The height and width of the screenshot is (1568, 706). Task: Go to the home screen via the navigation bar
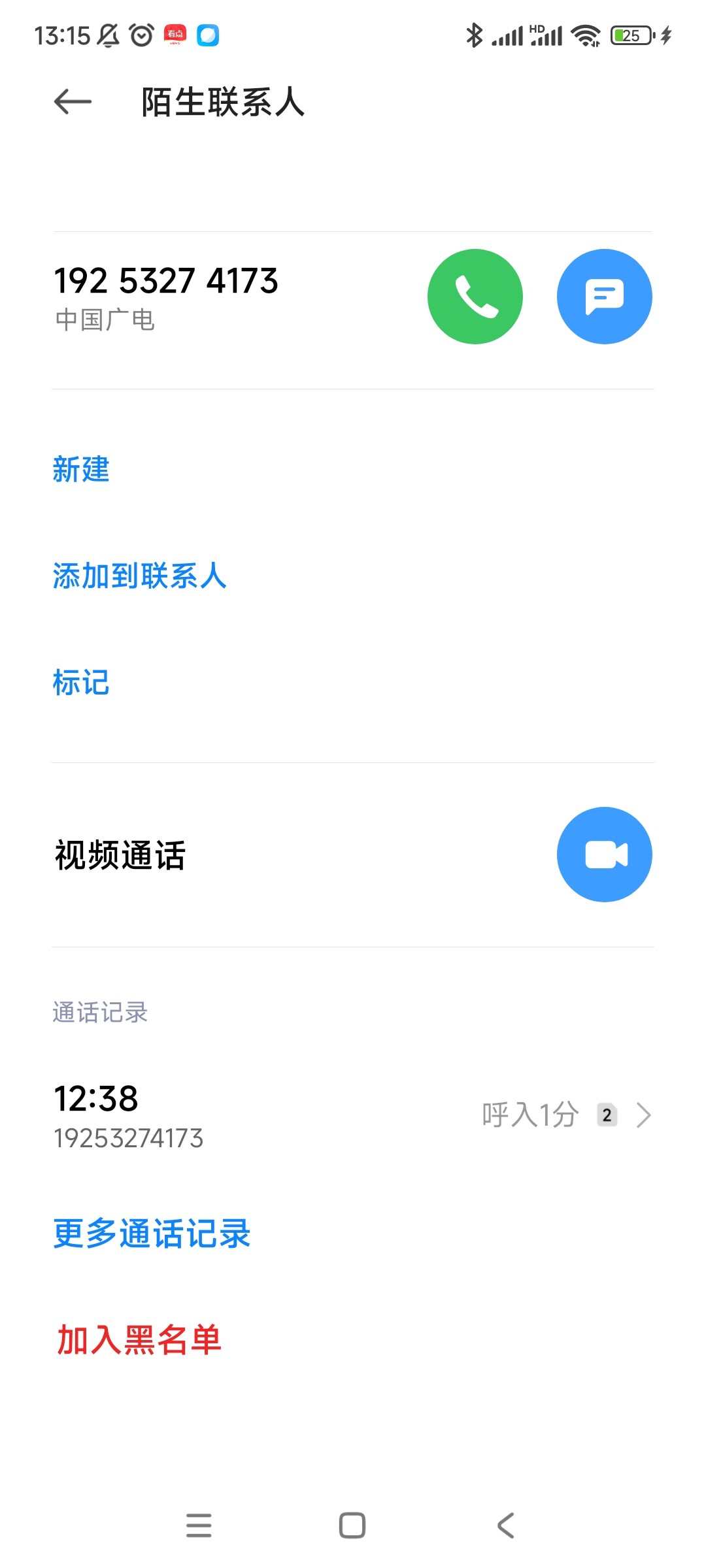point(352,1526)
